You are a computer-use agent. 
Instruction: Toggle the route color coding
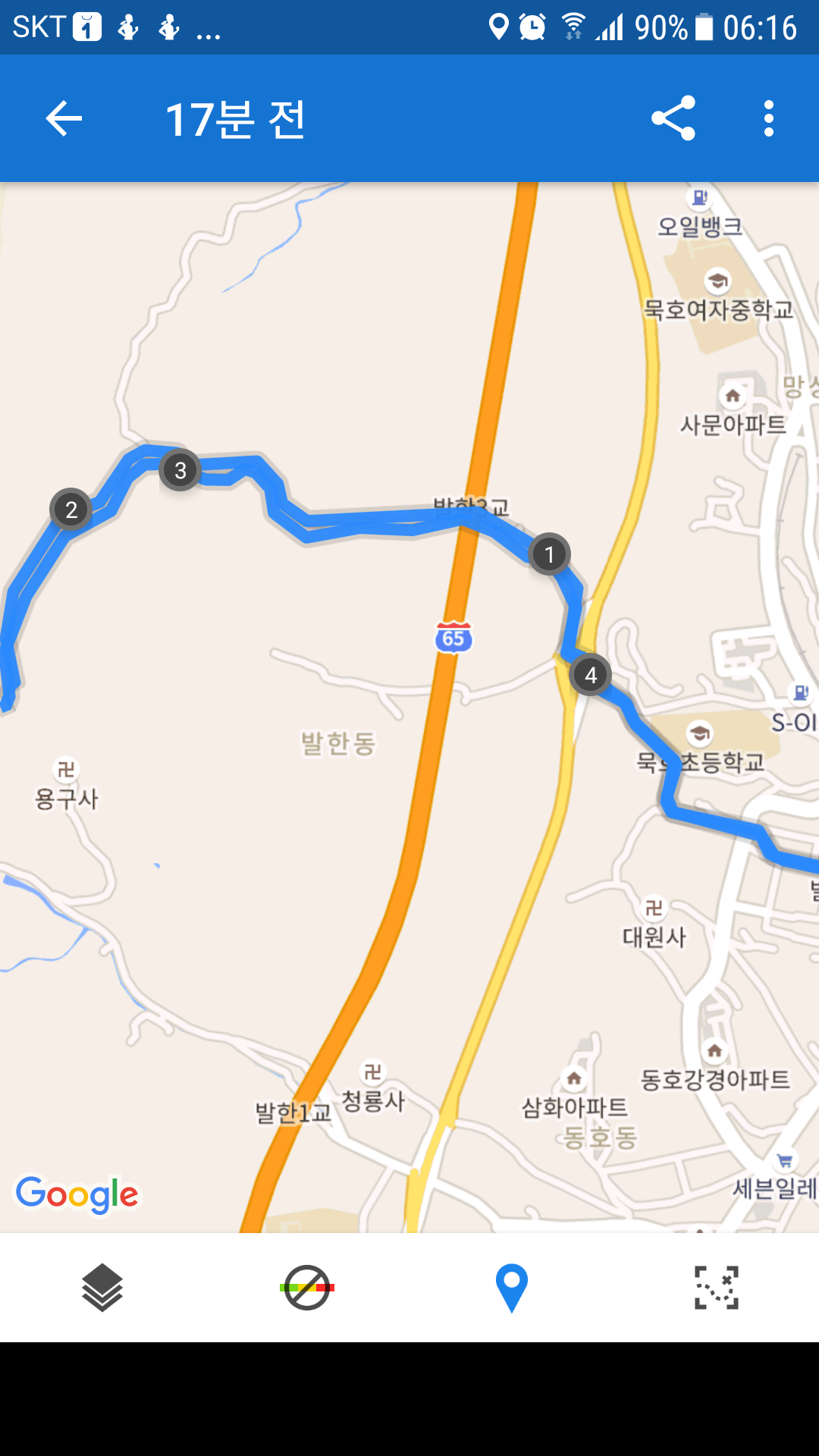307,1288
